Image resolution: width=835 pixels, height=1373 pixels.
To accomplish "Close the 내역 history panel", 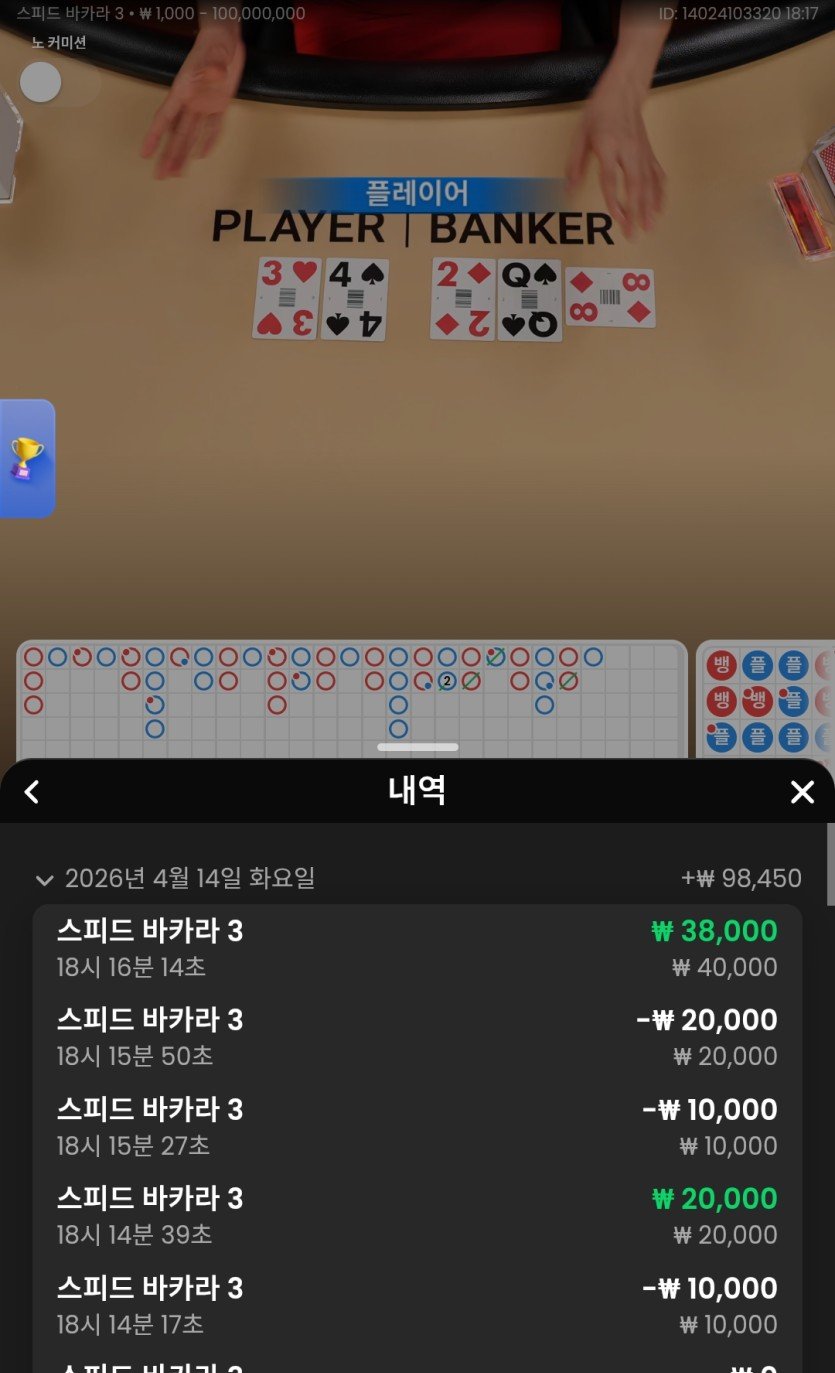I will coord(802,792).
